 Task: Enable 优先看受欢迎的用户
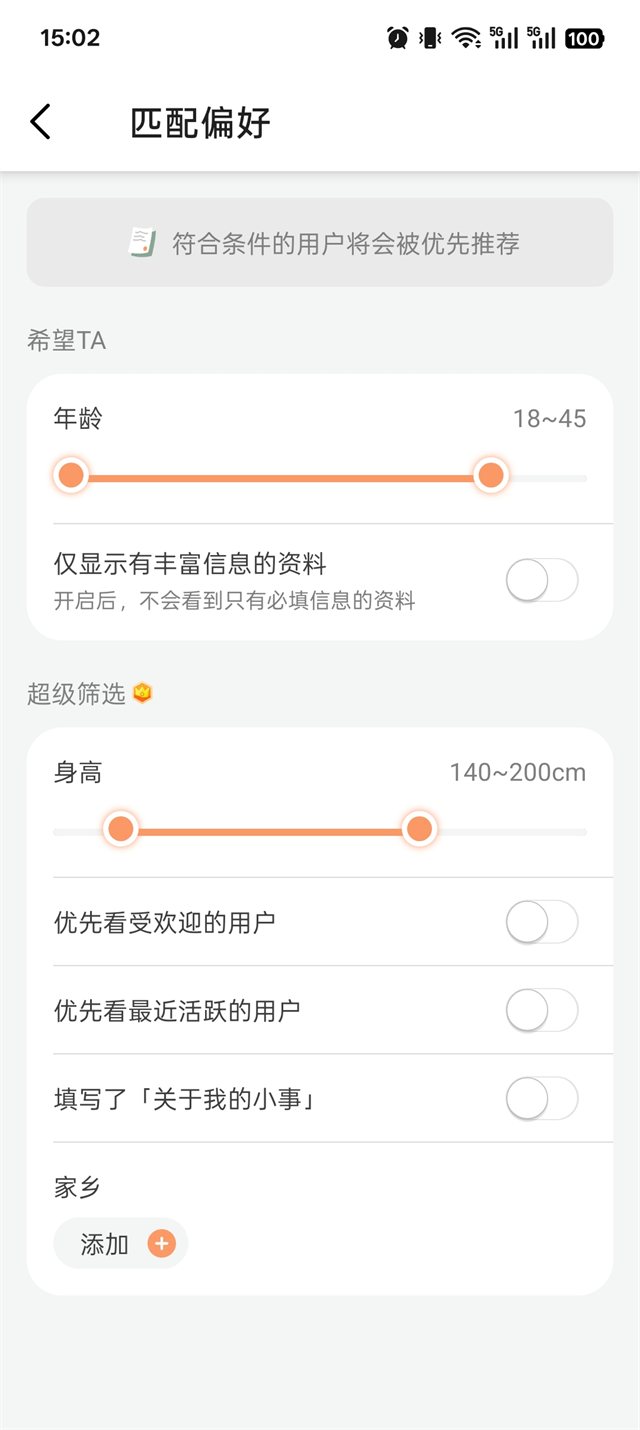click(x=541, y=922)
